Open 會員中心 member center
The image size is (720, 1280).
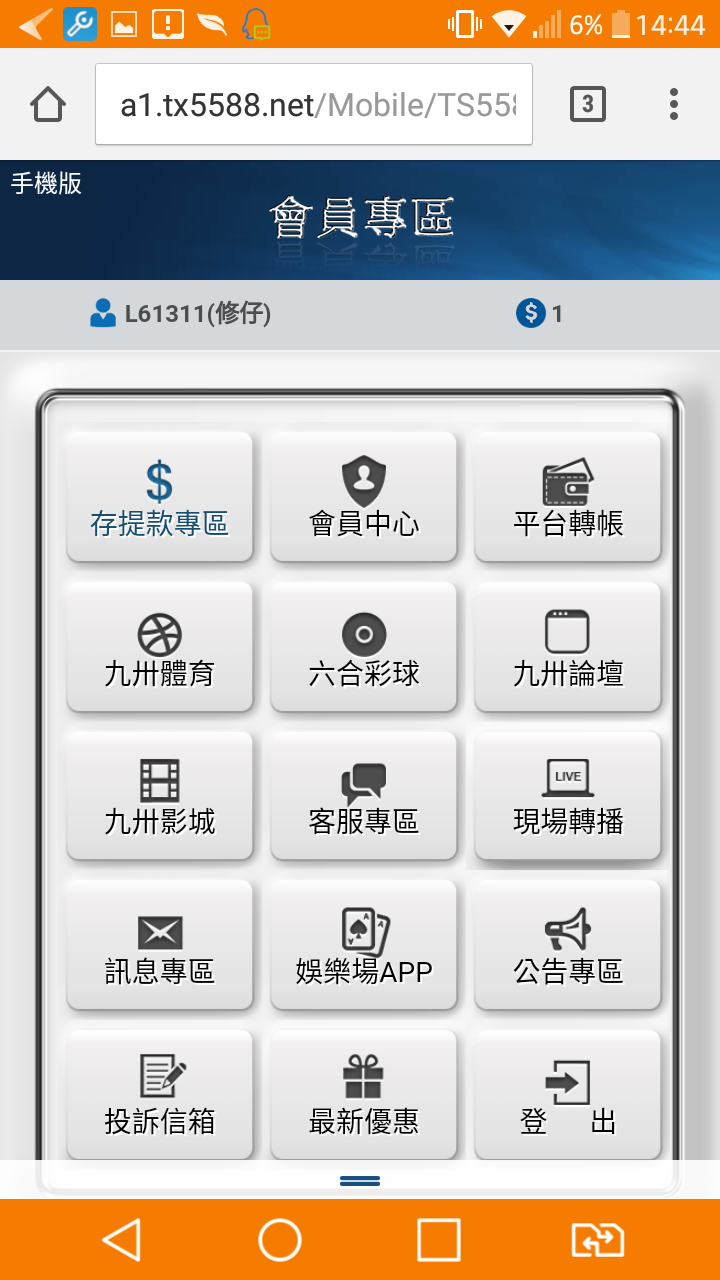[x=364, y=497]
